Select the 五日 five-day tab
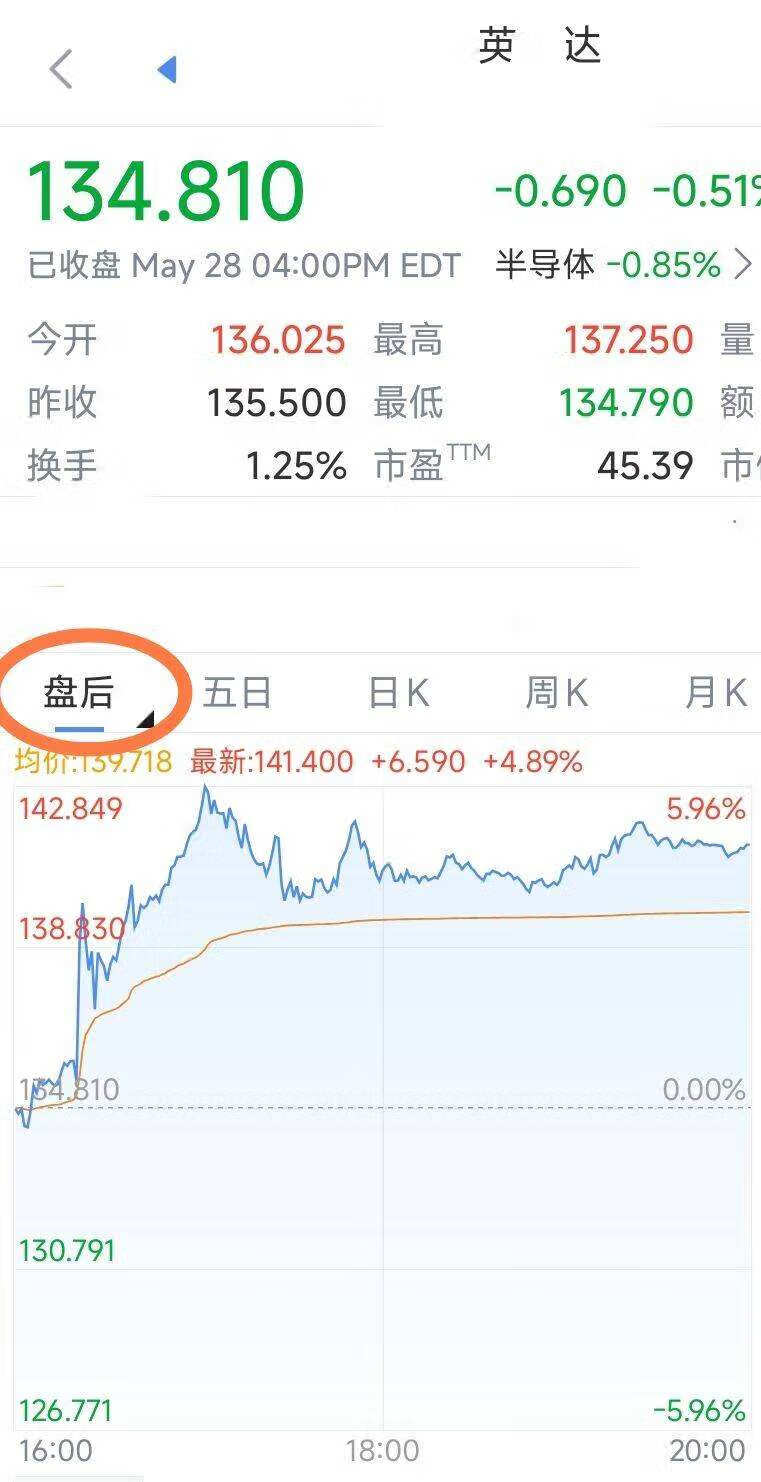Image resolution: width=761 pixels, height=1482 pixels. [237, 691]
